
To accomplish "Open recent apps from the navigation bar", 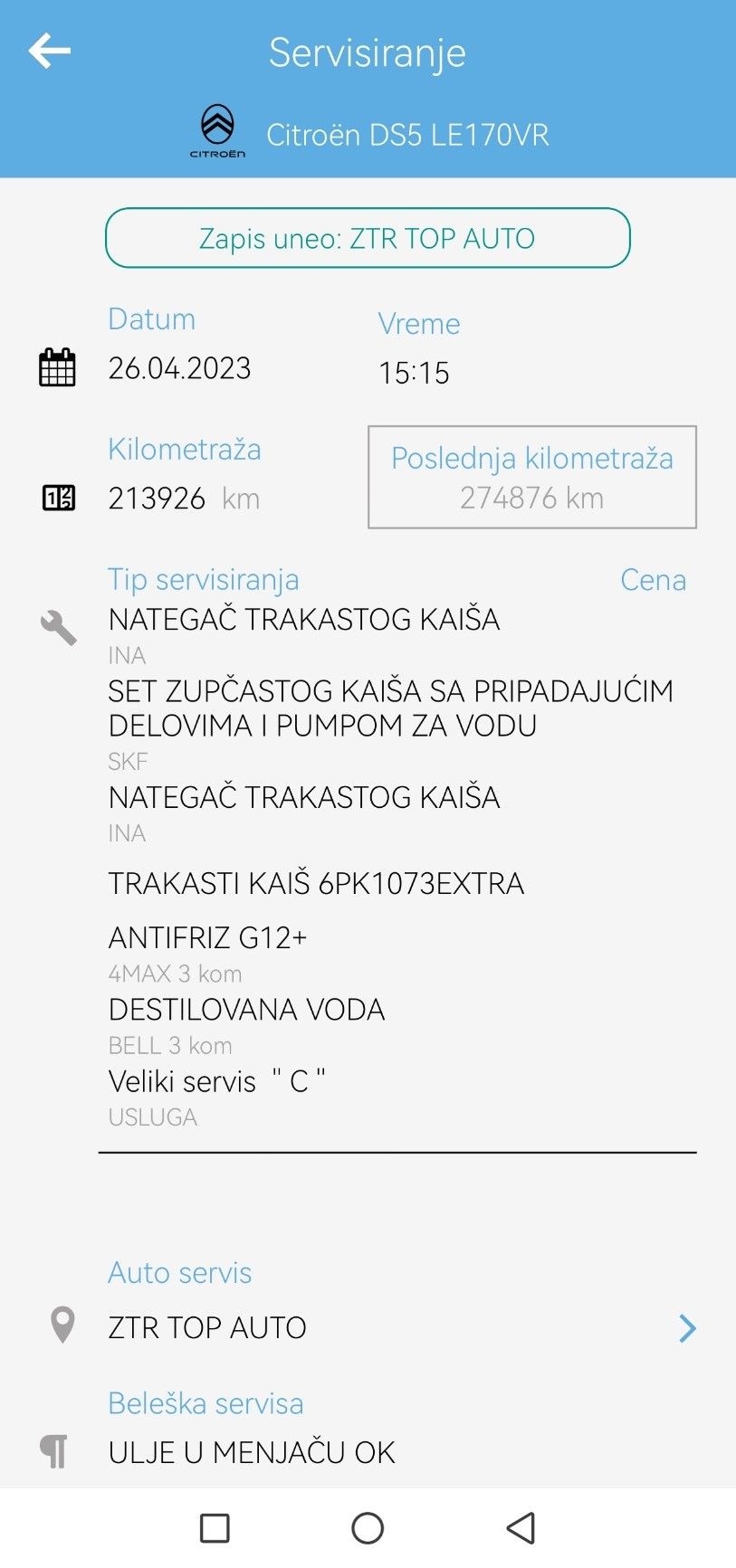I will point(215,1528).
